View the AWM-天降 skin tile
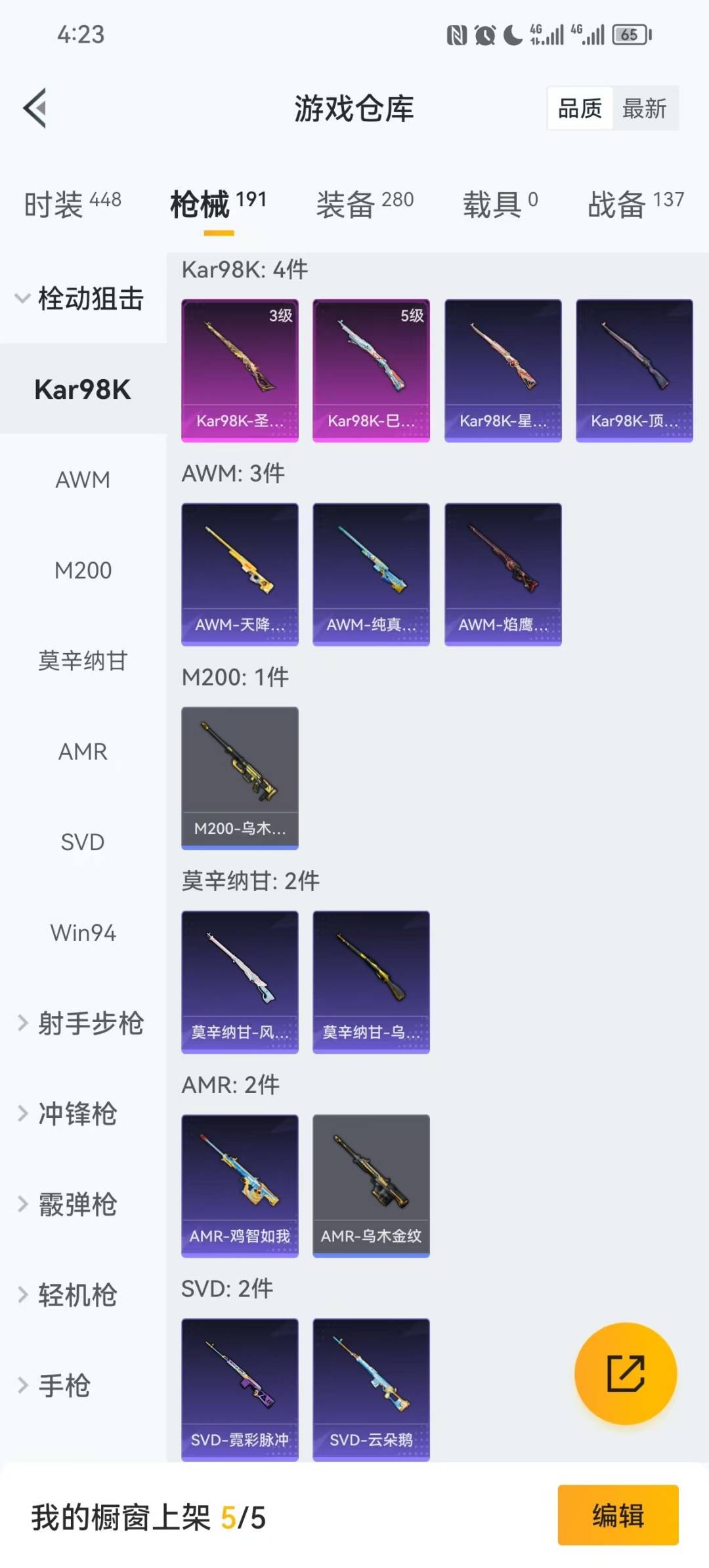Viewport: 709px width, 1568px height. tap(240, 574)
